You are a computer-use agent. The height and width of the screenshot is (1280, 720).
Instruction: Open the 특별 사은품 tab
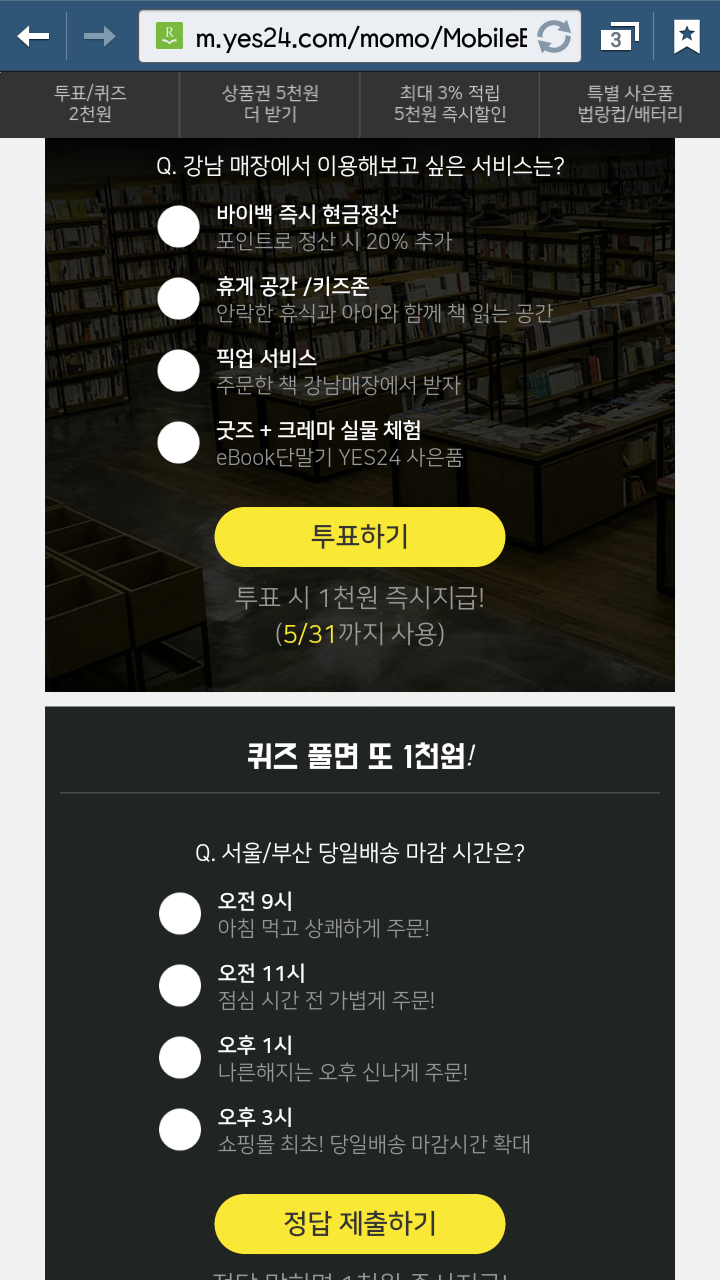click(x=630, y=104)
